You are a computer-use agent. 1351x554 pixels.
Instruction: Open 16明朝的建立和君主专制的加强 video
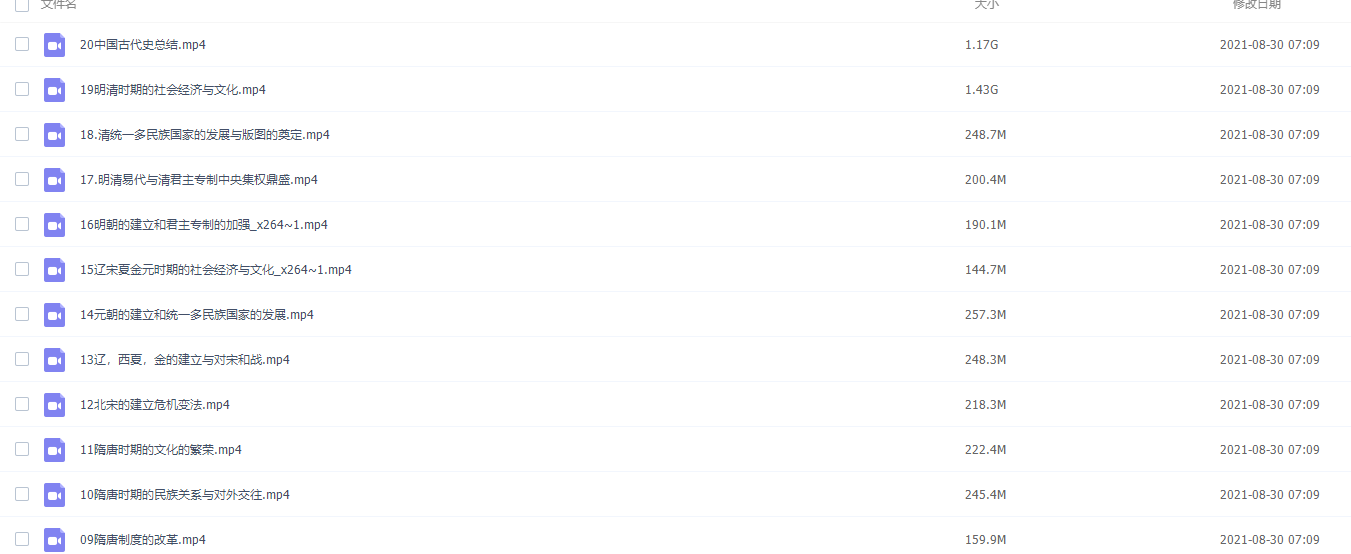point(204,225)
